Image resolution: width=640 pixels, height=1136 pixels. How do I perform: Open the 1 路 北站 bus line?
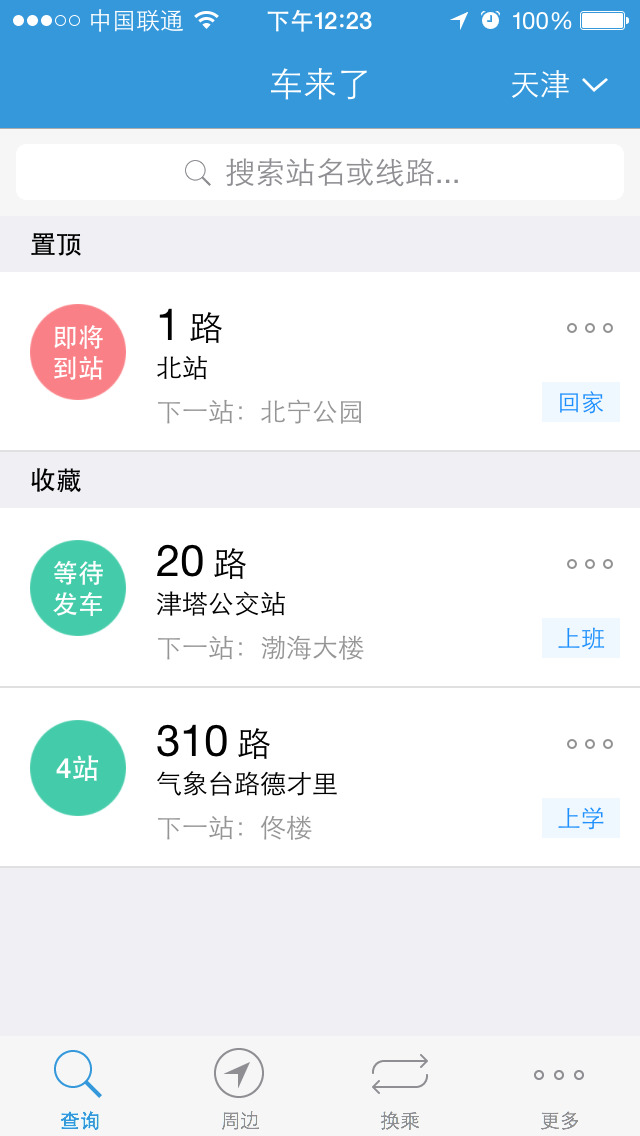click(x=300, y=362)
